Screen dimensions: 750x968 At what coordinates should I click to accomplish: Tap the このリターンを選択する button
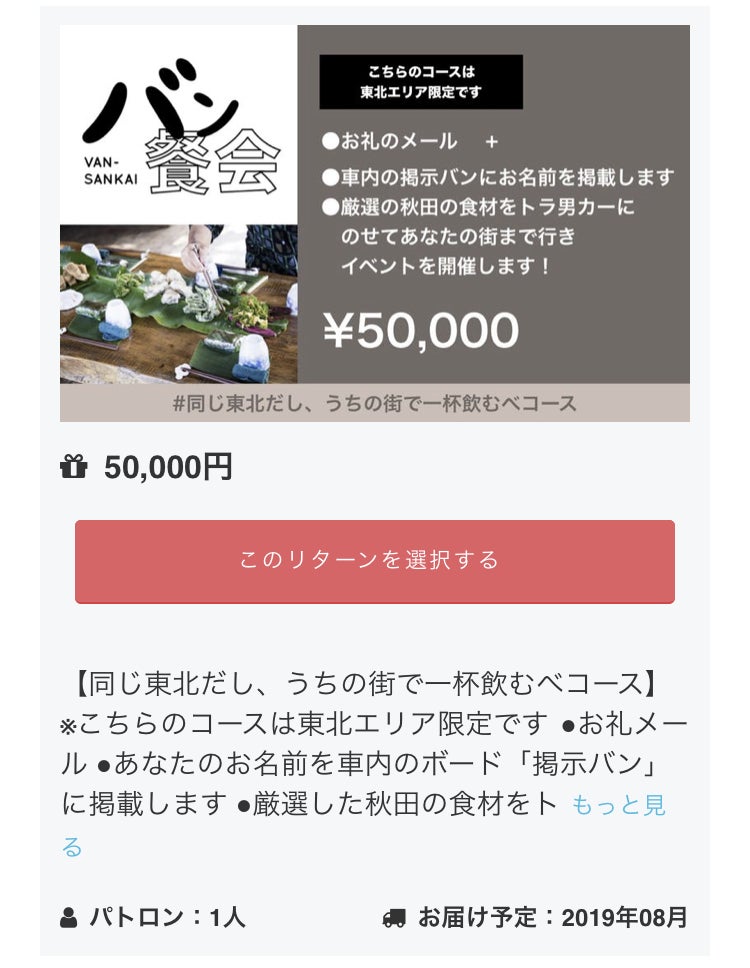click(374, 561)
